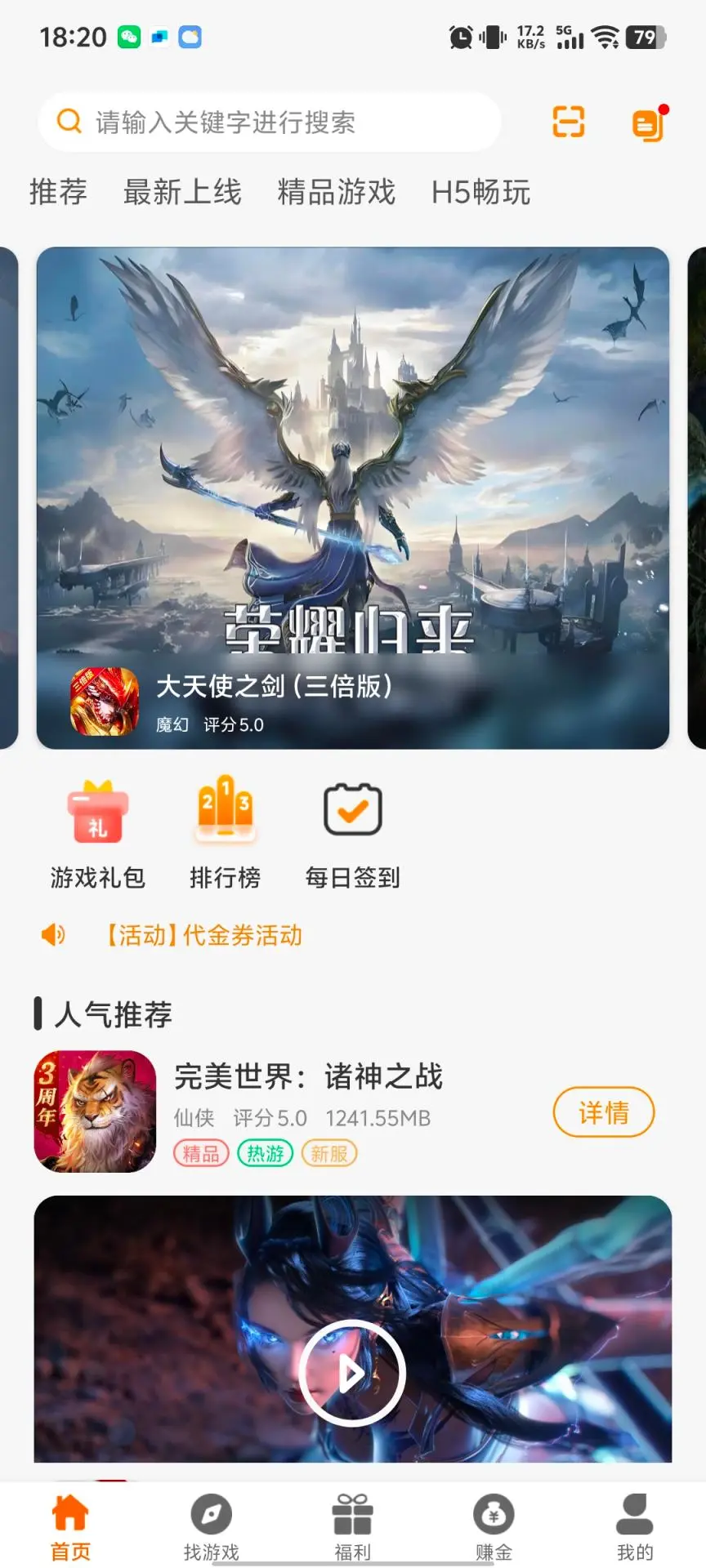Viewport: 706px width, 1568px height.
Task: Tap the 详情 button for 完美世界：诸神之战
Action: [x=604, y=1112]
